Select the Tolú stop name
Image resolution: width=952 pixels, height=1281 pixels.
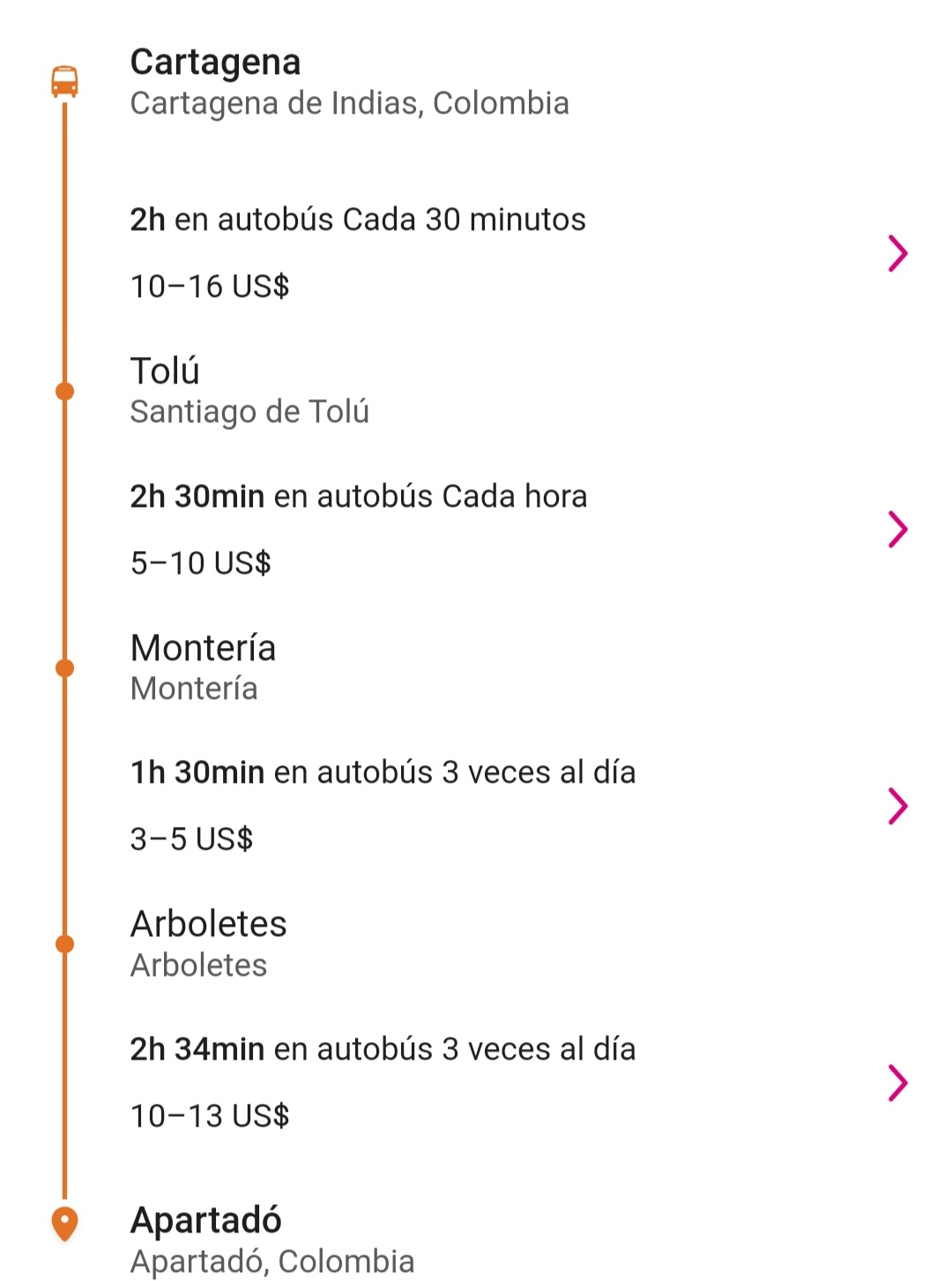[166, 370]
